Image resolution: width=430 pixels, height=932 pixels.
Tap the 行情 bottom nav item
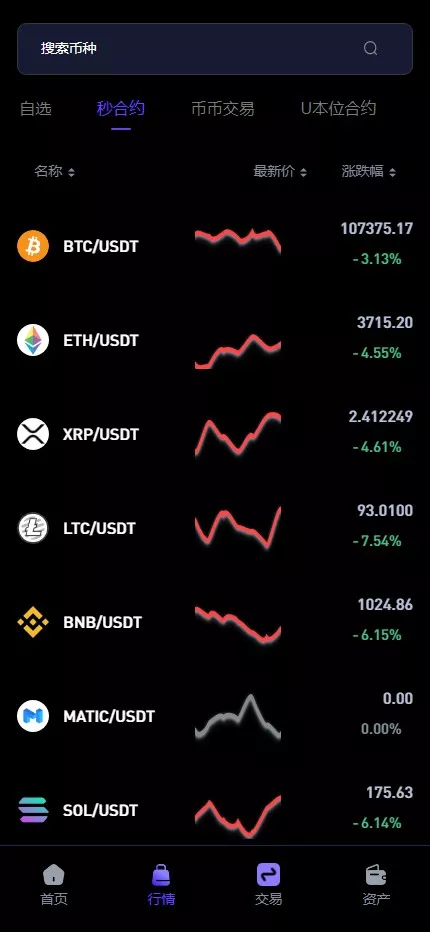tap(161, 885)
